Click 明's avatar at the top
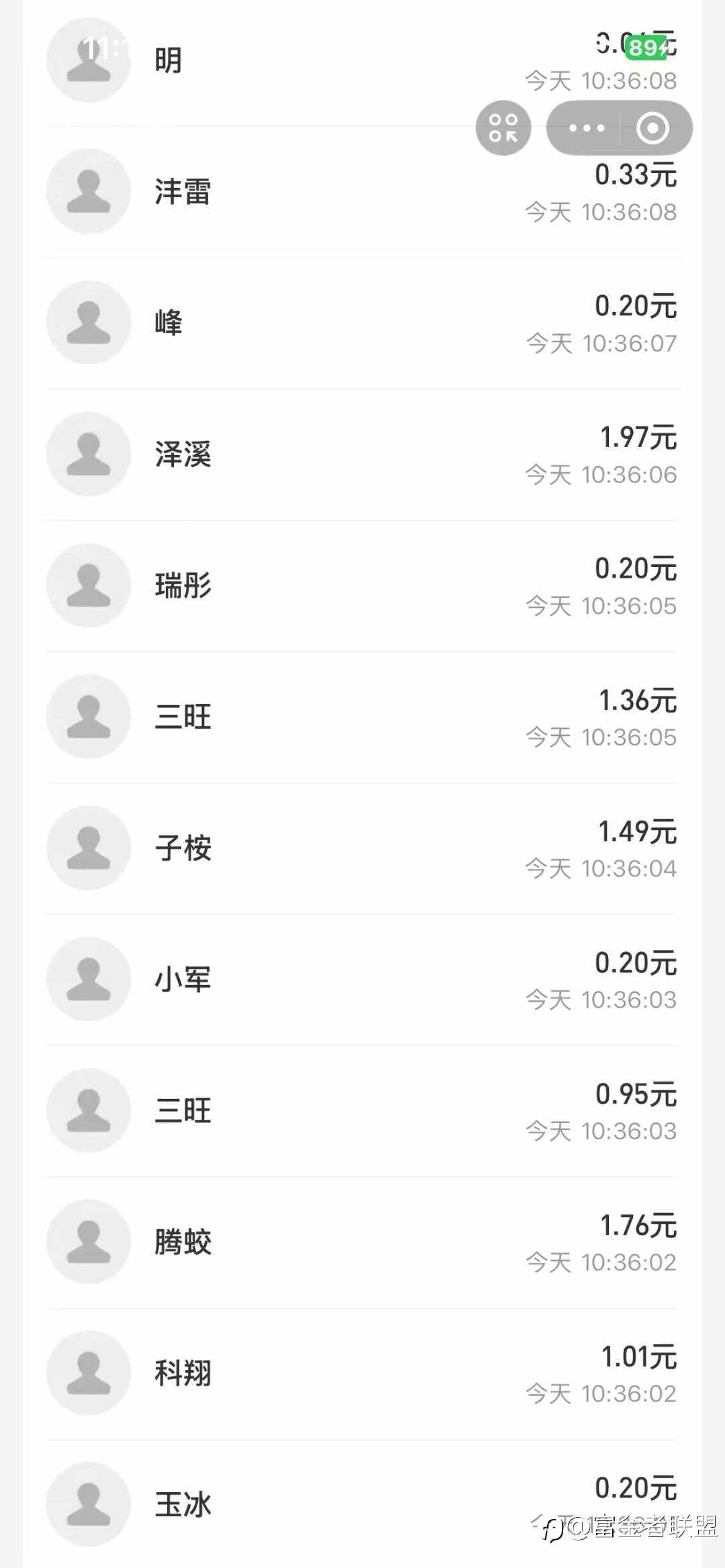This screenshot has width=725, height=1568. tap(89, 60)
